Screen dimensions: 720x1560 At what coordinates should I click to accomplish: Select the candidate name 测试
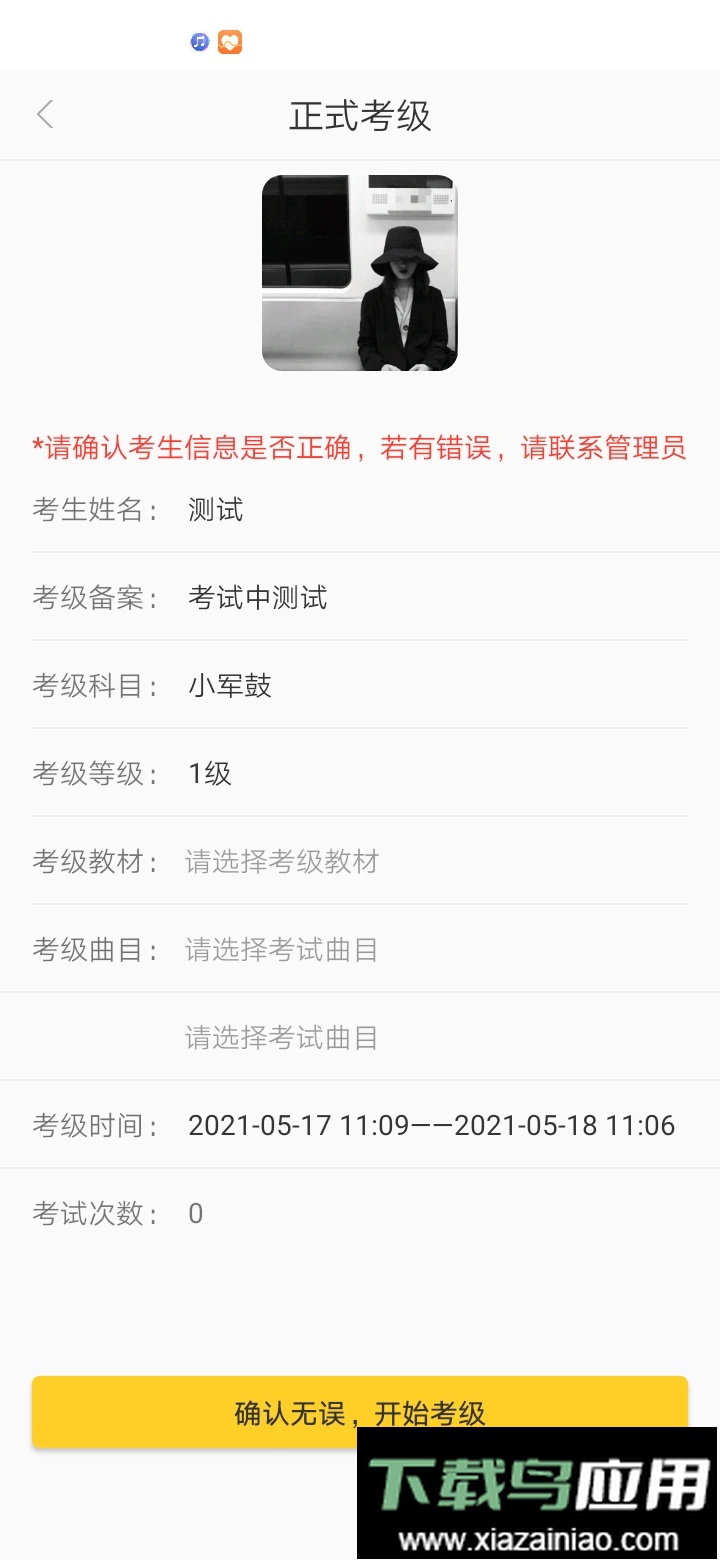coord(213,510)
